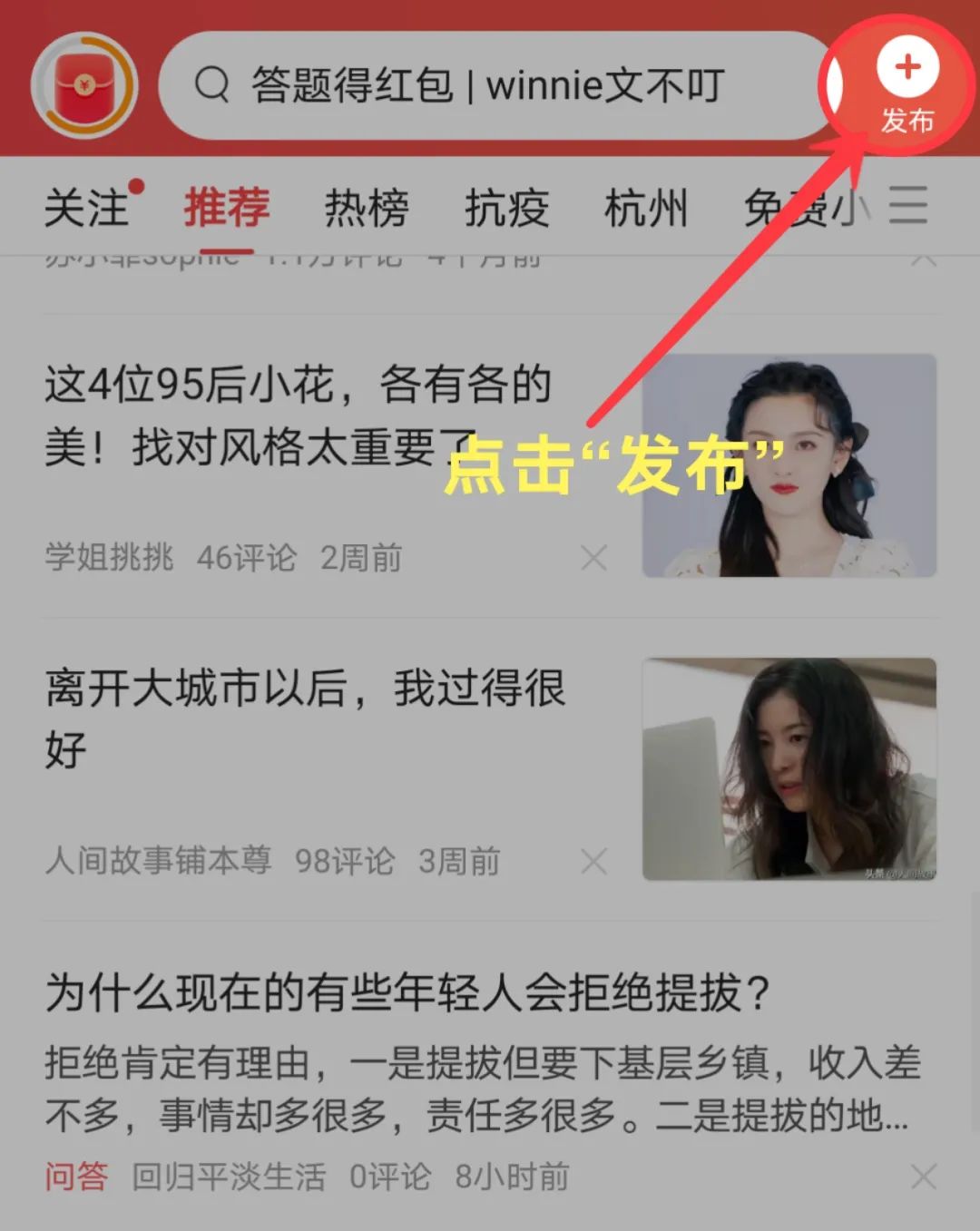This screenshot has width=980, height=1231.
Task: Select the 推荐 tab
Action: click(225, 207)
